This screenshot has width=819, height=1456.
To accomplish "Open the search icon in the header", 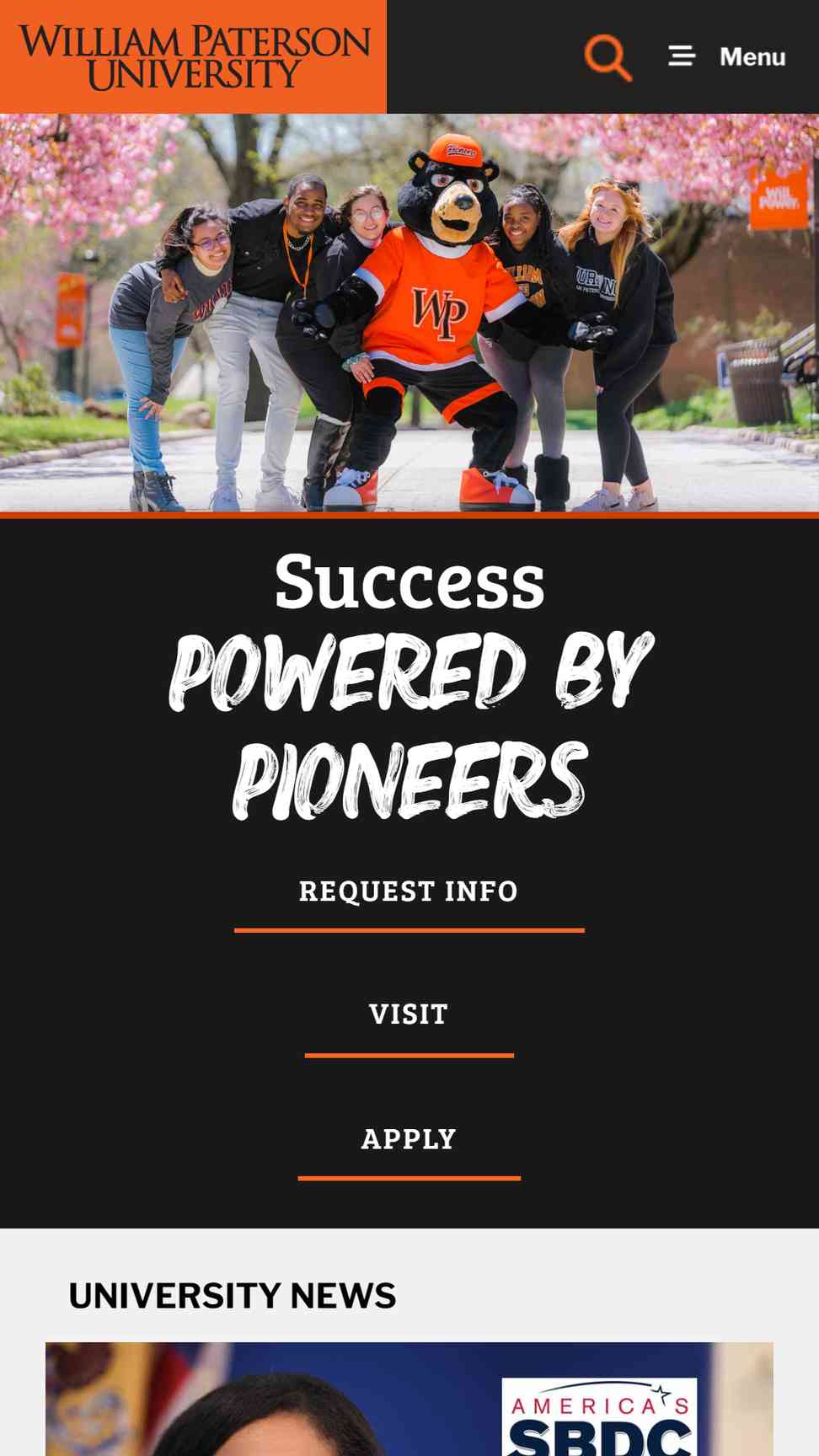I will click(608, 57).
